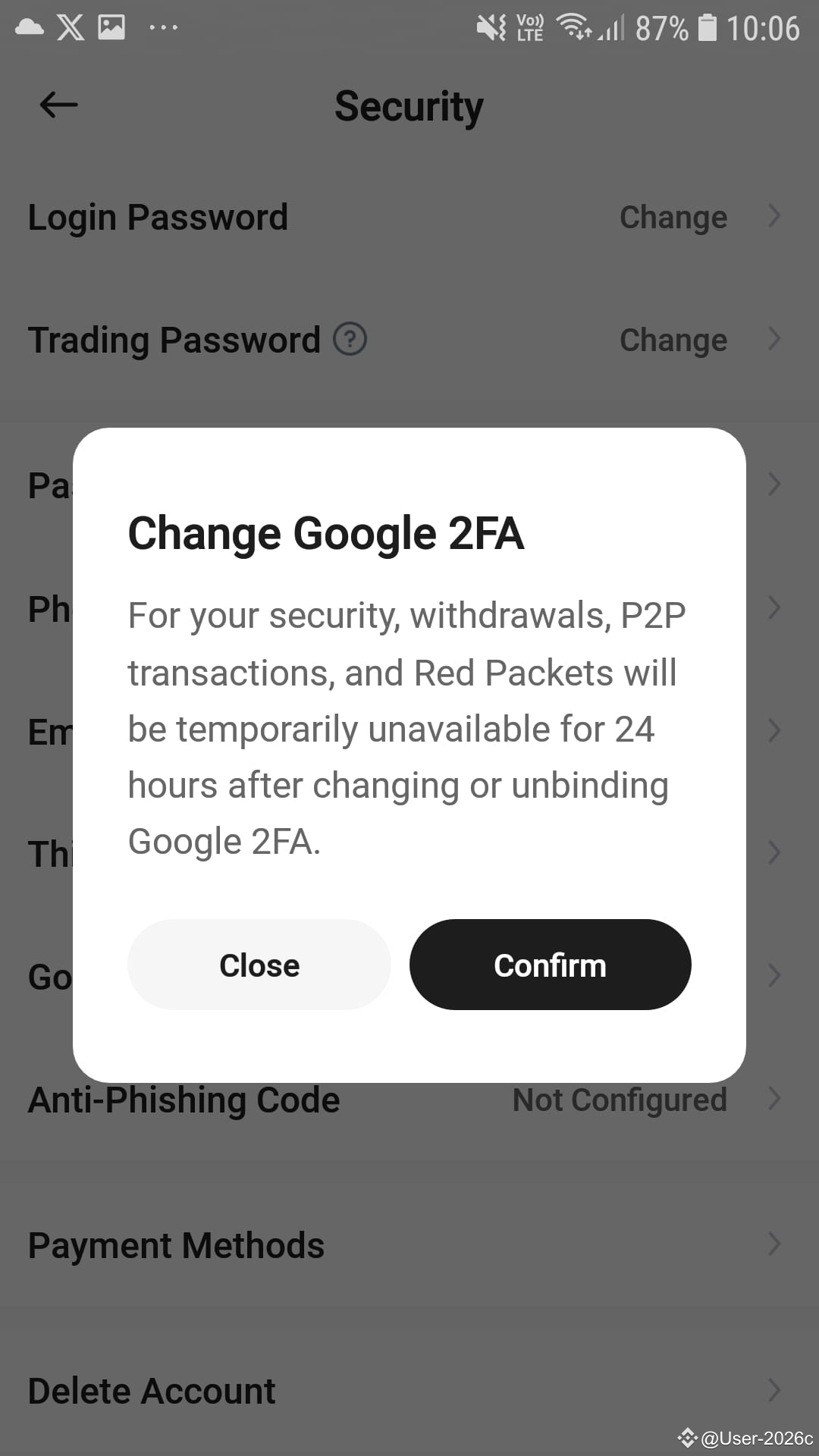Viewport: 819px width, 1456px height.
Task: Expand the Delete Account chevron
Action: (x=774, y=1390)
